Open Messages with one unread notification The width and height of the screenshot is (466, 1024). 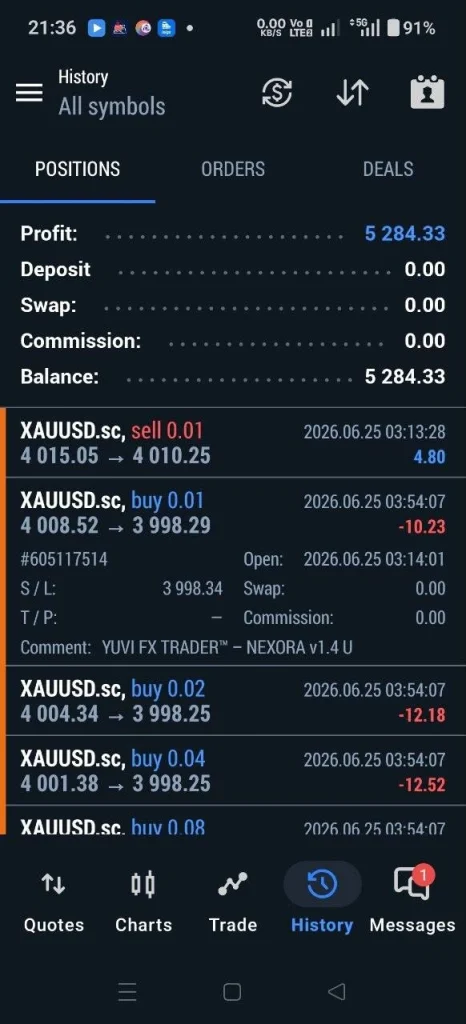coord(412,900)
